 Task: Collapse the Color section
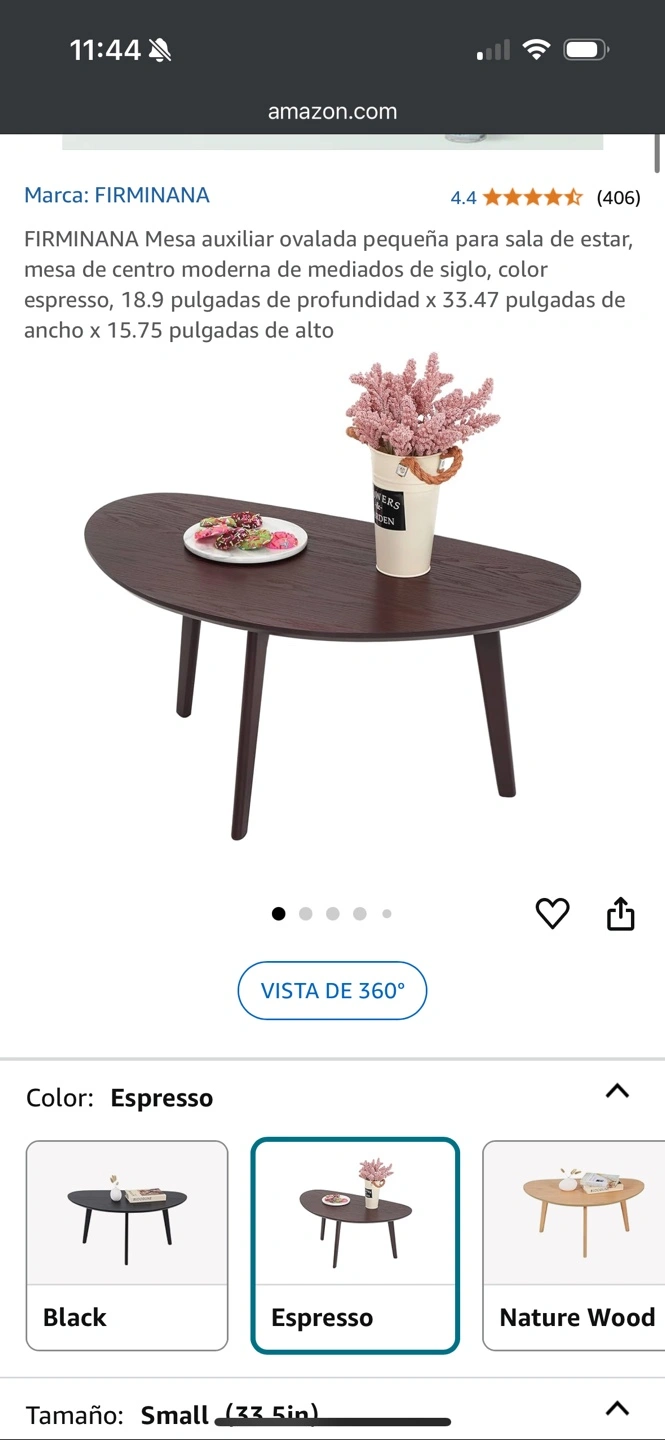[617, 1091]
